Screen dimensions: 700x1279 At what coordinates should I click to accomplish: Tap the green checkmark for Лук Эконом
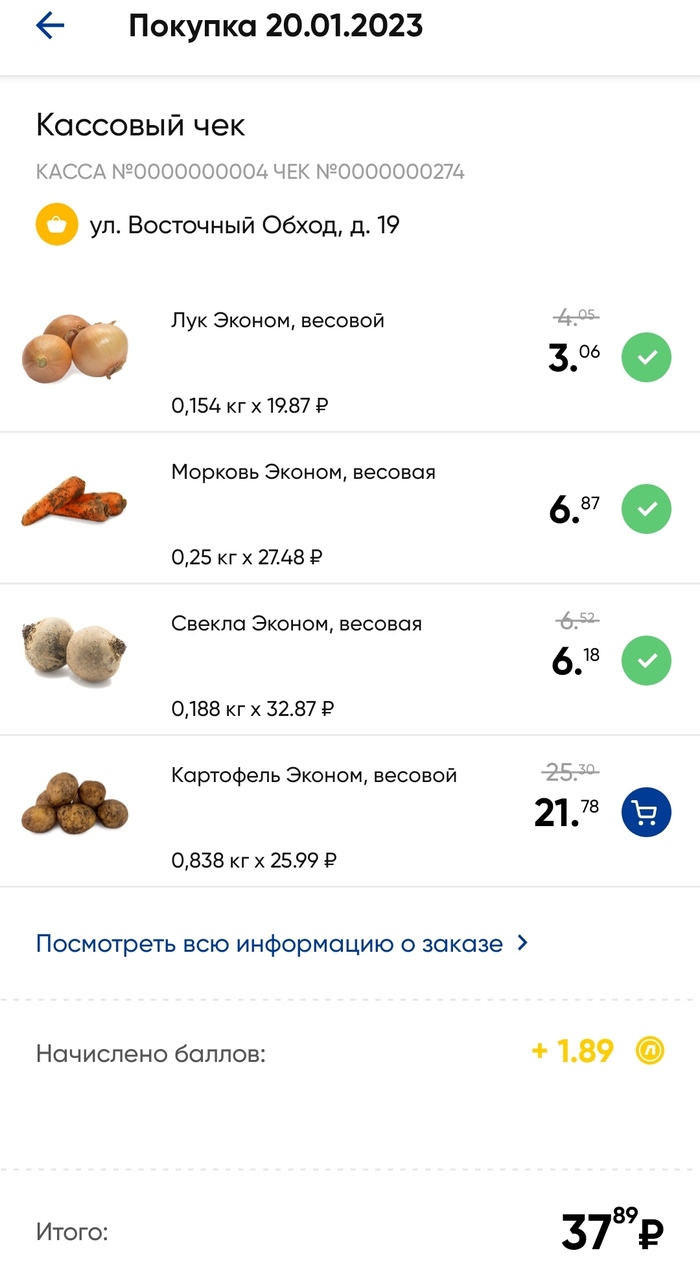[646, 358]
